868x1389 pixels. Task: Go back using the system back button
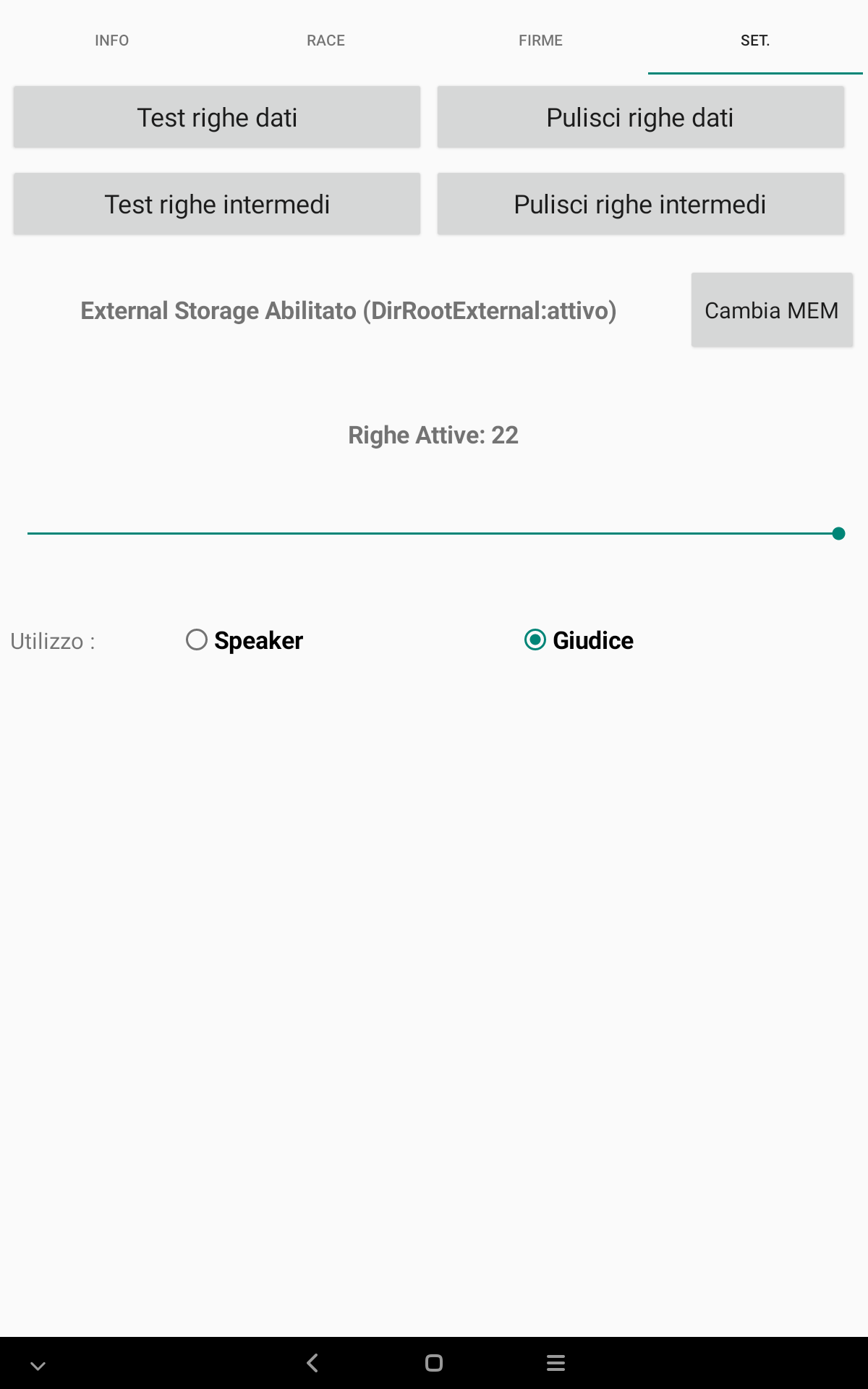pyautogui.click(x=312, y=1363)
